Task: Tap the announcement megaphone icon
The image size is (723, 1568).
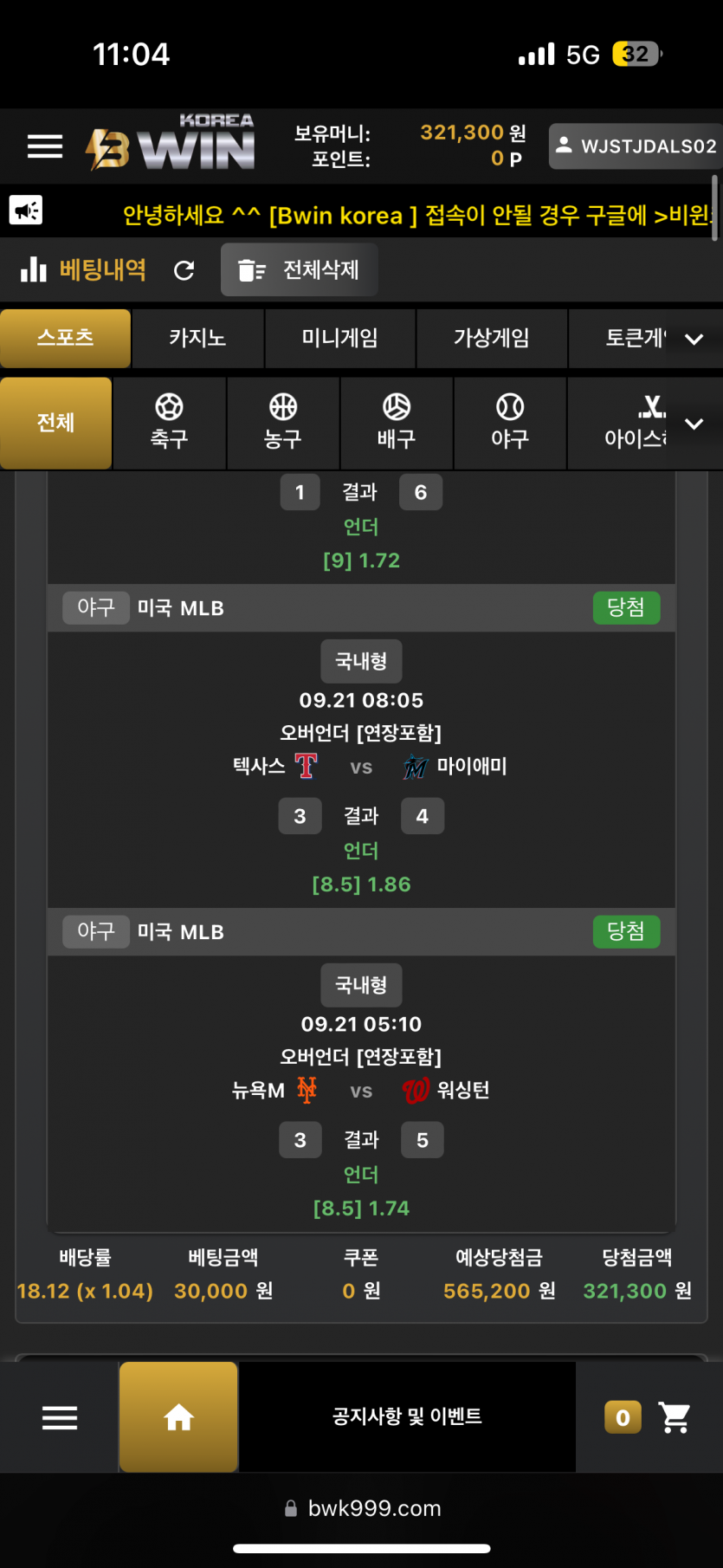Action: [x=26, y=211]
